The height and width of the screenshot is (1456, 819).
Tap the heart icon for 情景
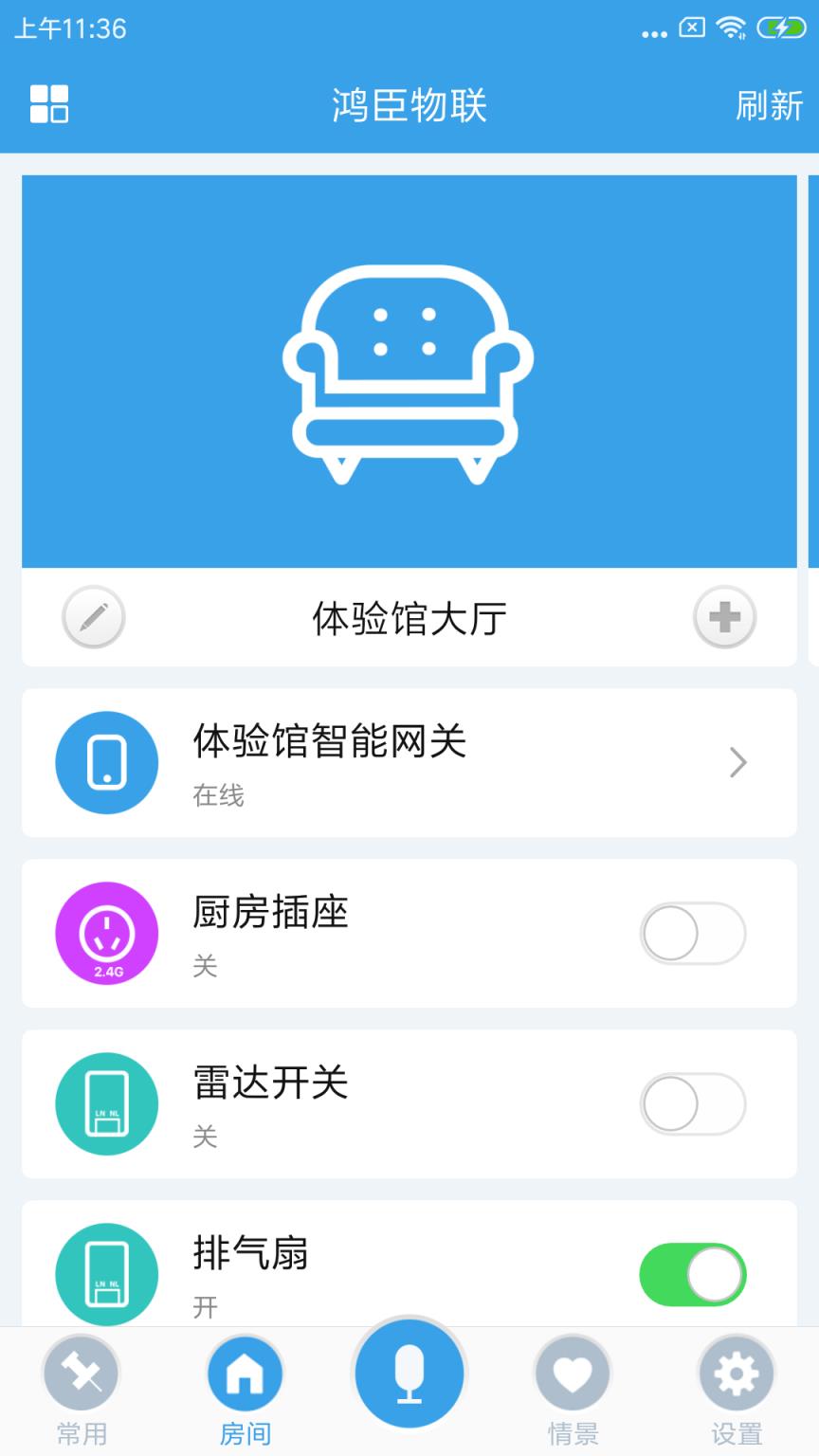tap(572, 1372)
